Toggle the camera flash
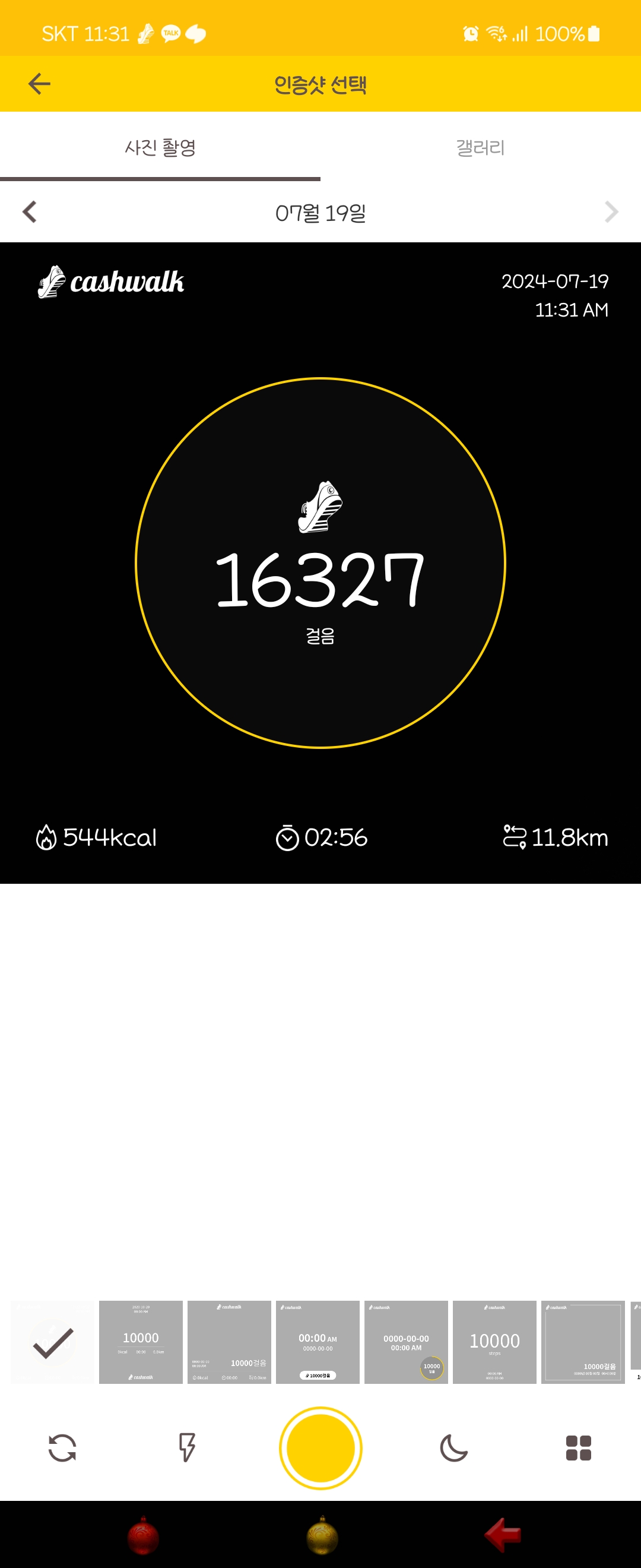Viewport: 641px width, 1568px height. [187, 1448]
